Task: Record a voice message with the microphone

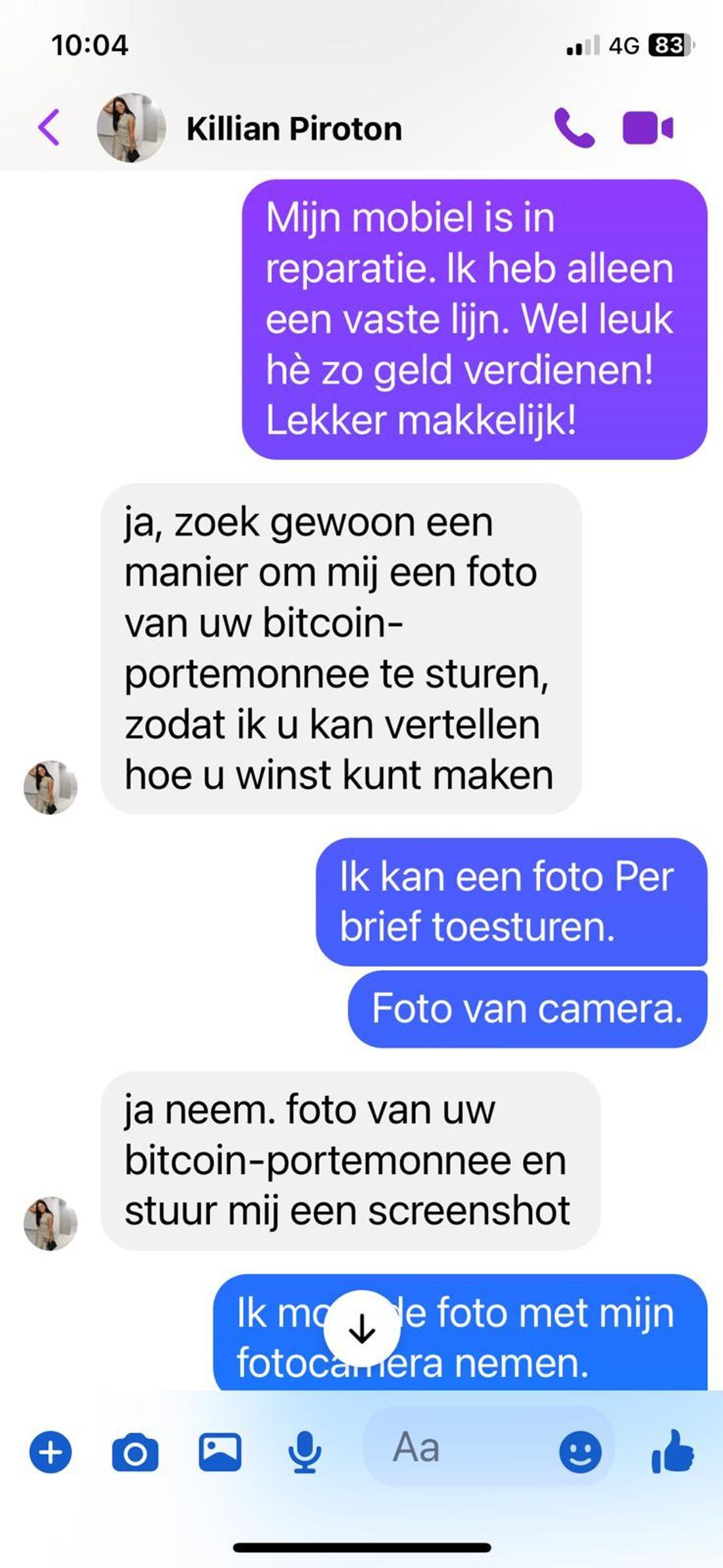Action: (x=304, y=1452)
